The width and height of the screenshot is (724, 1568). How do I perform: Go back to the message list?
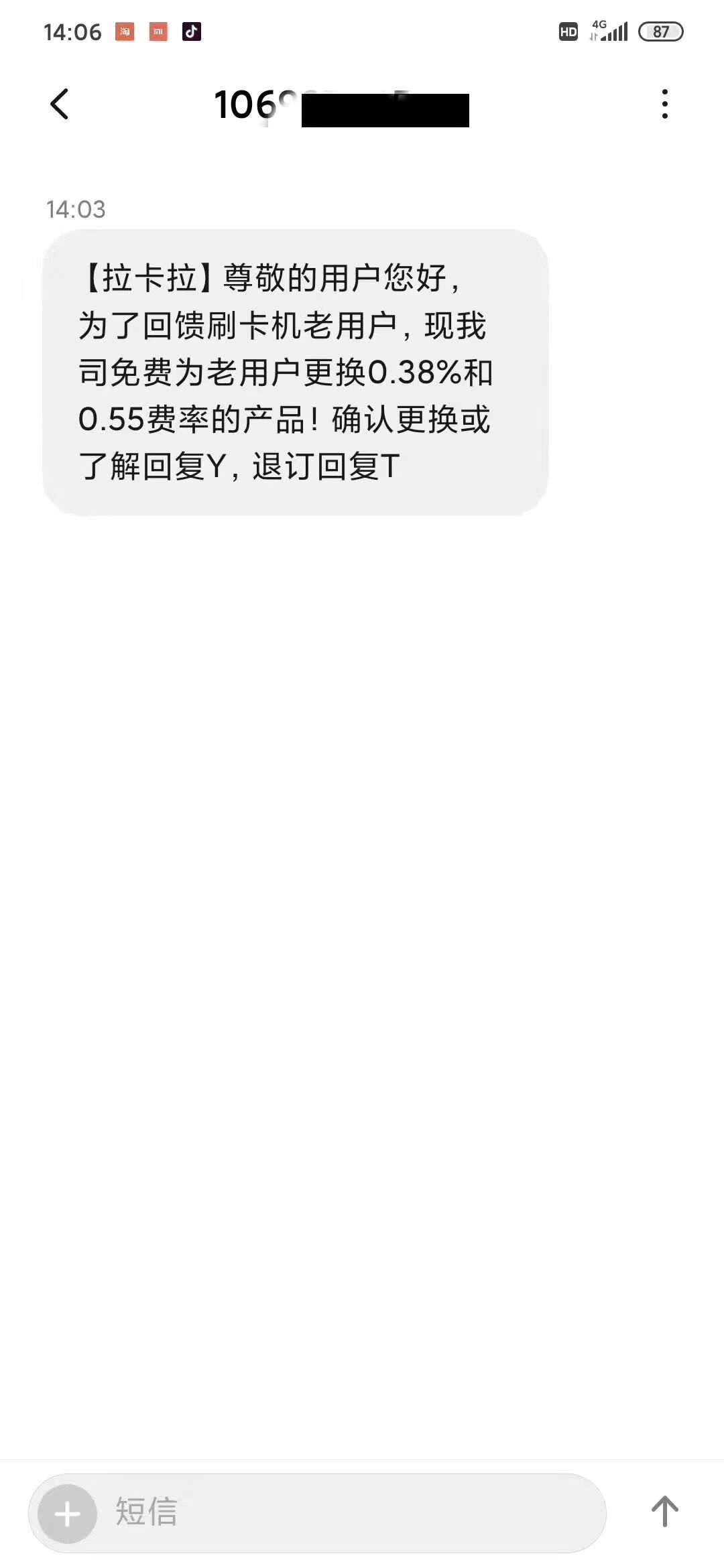60,105
